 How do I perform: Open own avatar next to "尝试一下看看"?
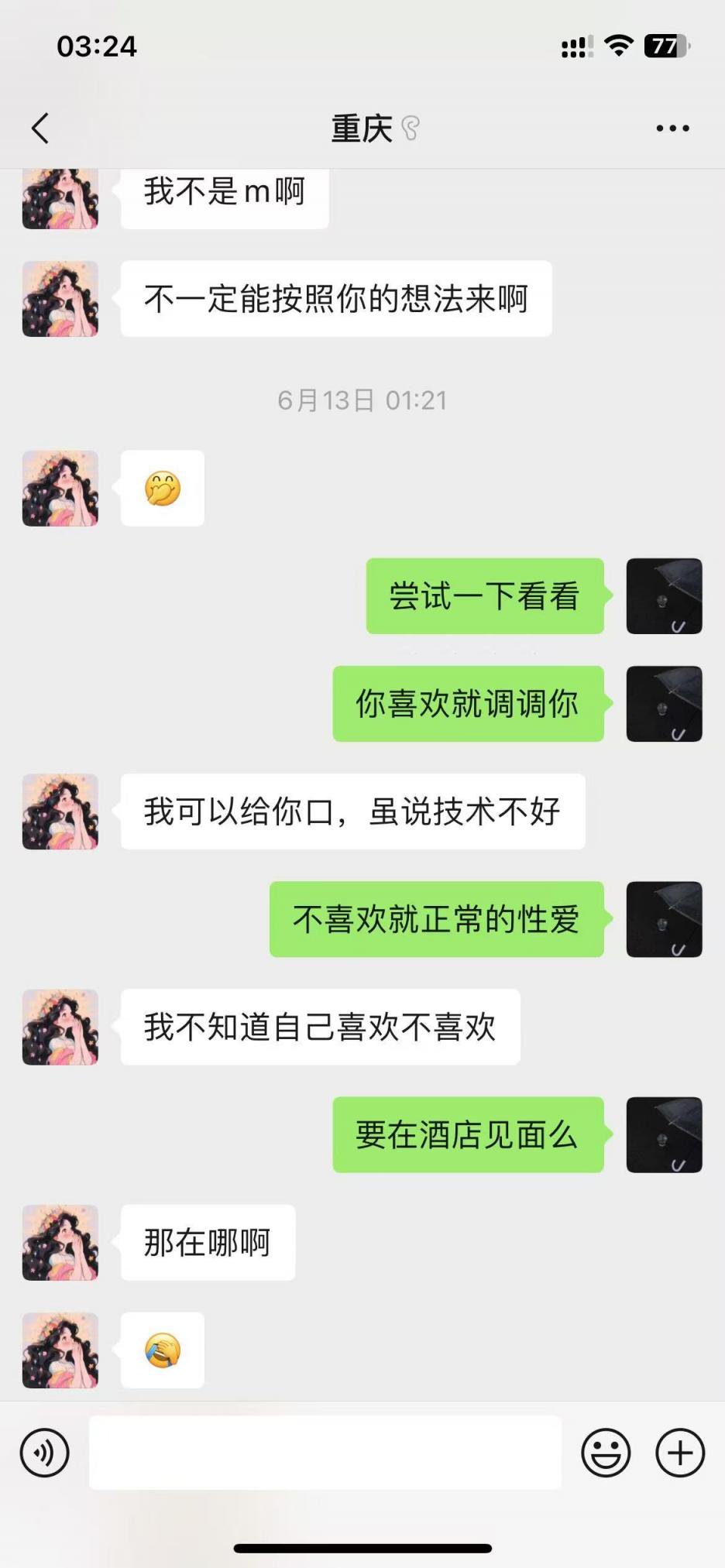(x=664, y=596)
